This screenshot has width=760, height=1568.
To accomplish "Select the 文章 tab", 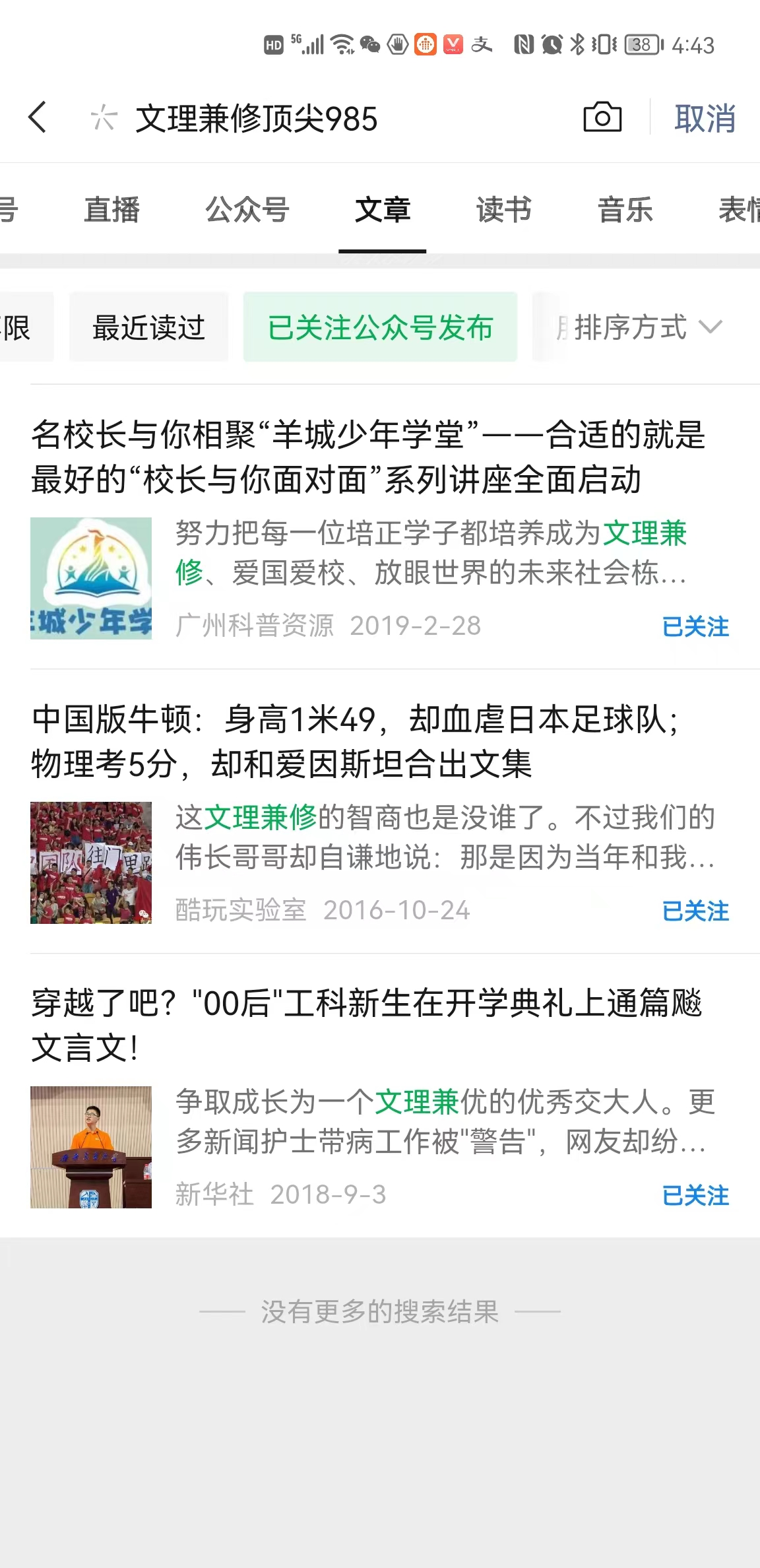I will [383, 210].
